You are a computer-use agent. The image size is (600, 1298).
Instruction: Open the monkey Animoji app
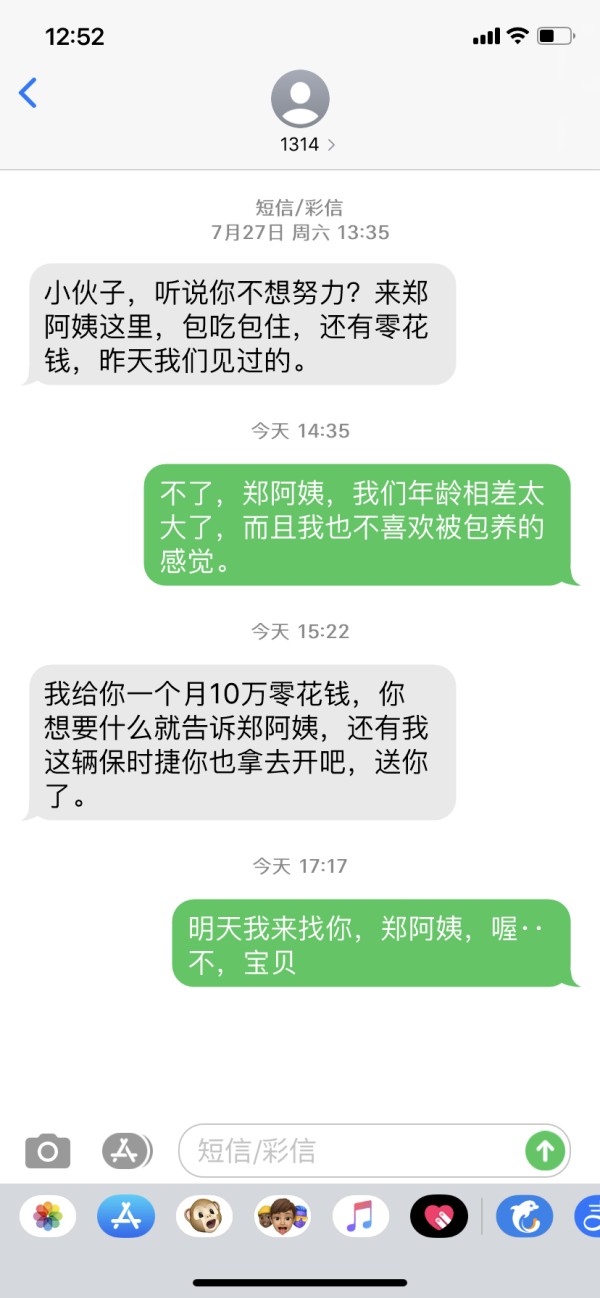click(x=204, y=1216)
